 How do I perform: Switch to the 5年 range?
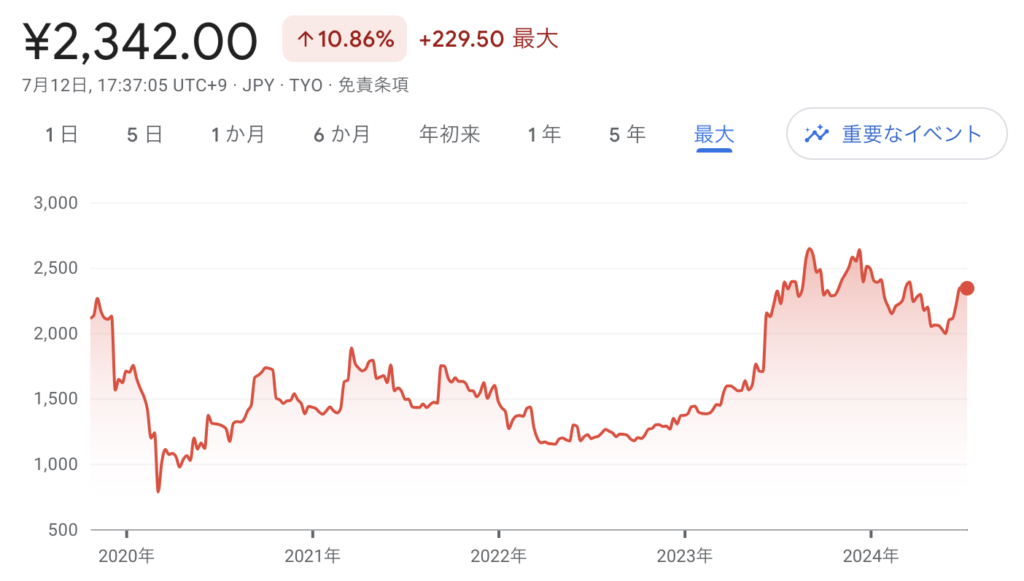coord(628,134)
